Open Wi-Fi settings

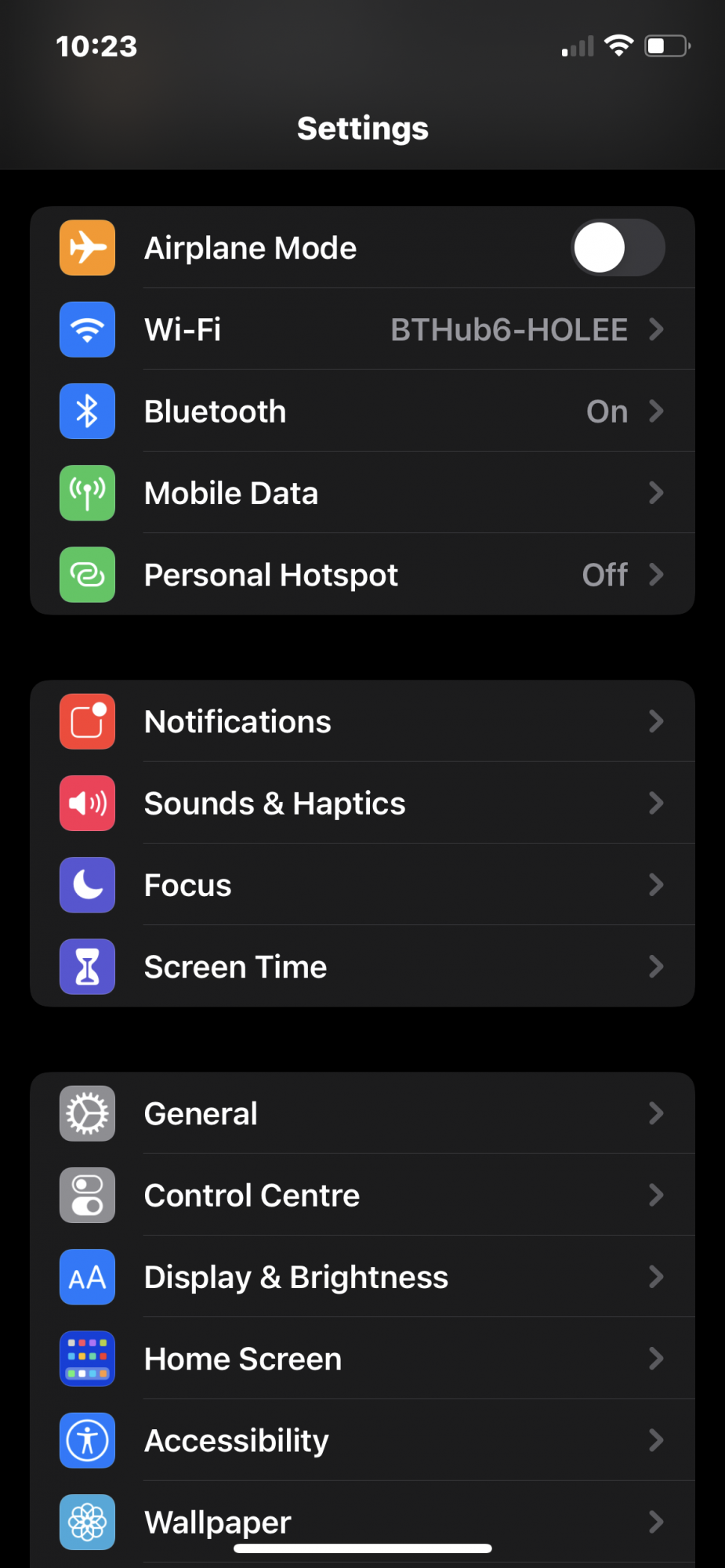click(x=362, y=330)
